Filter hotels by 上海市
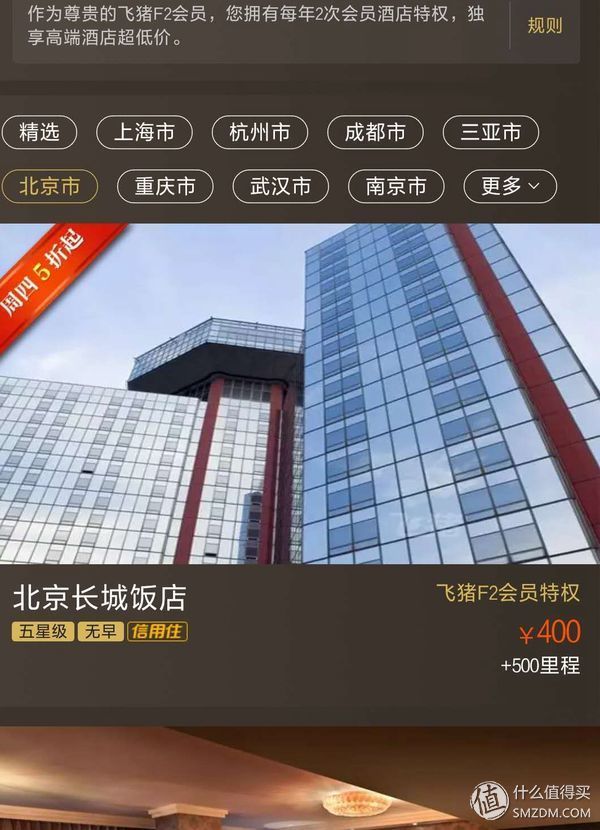 [x=144, y=132]
